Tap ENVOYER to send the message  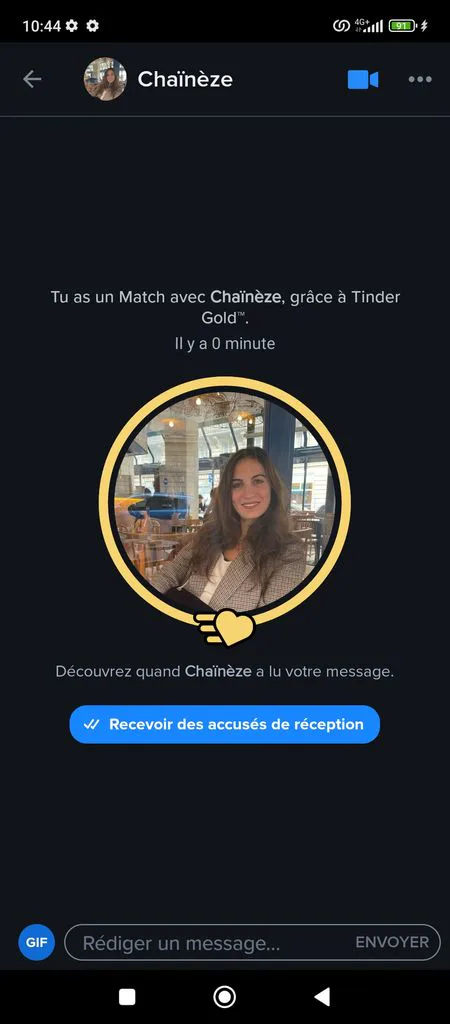[392, 942]
